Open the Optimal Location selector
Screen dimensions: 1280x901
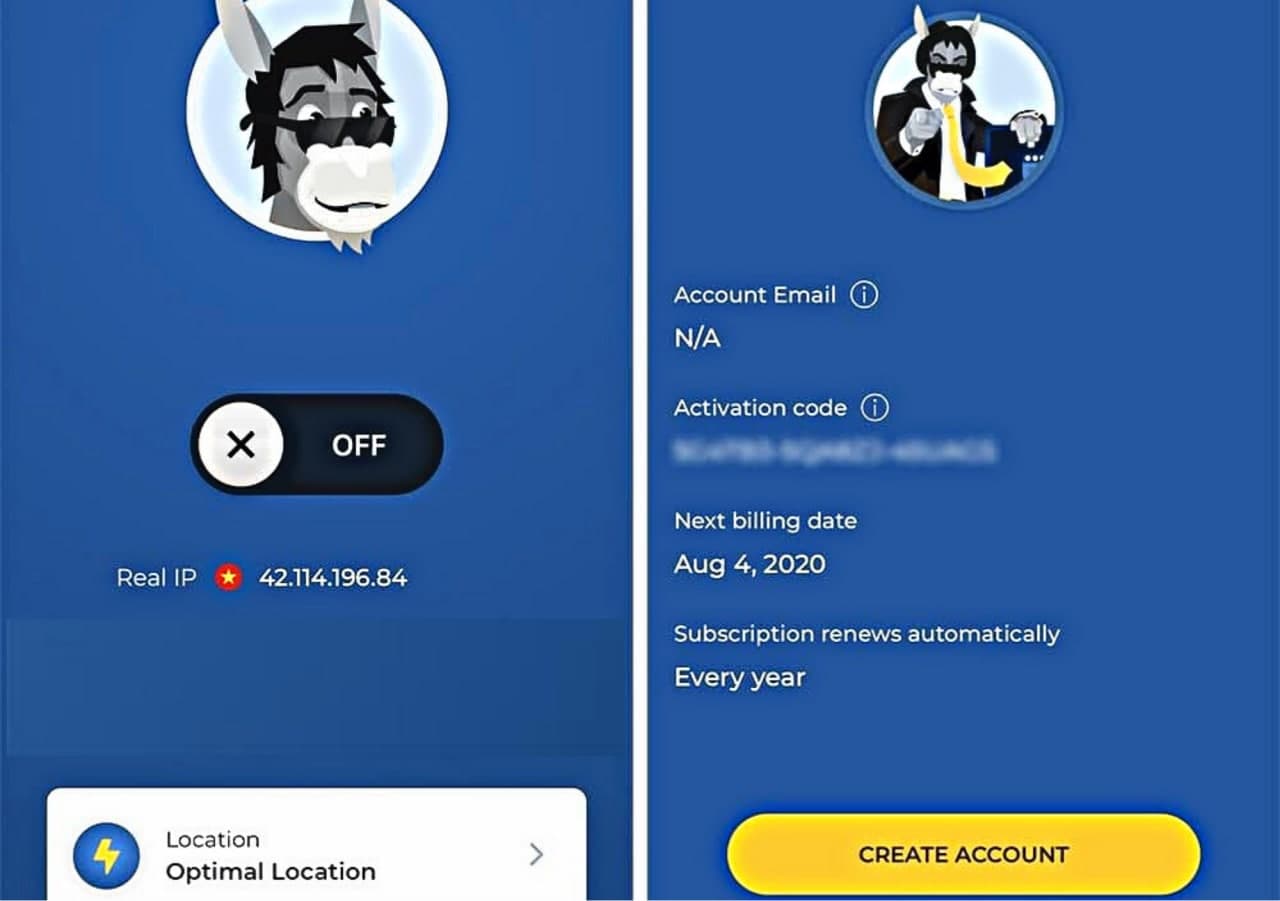pyautogui.click(x=316, y=855)
